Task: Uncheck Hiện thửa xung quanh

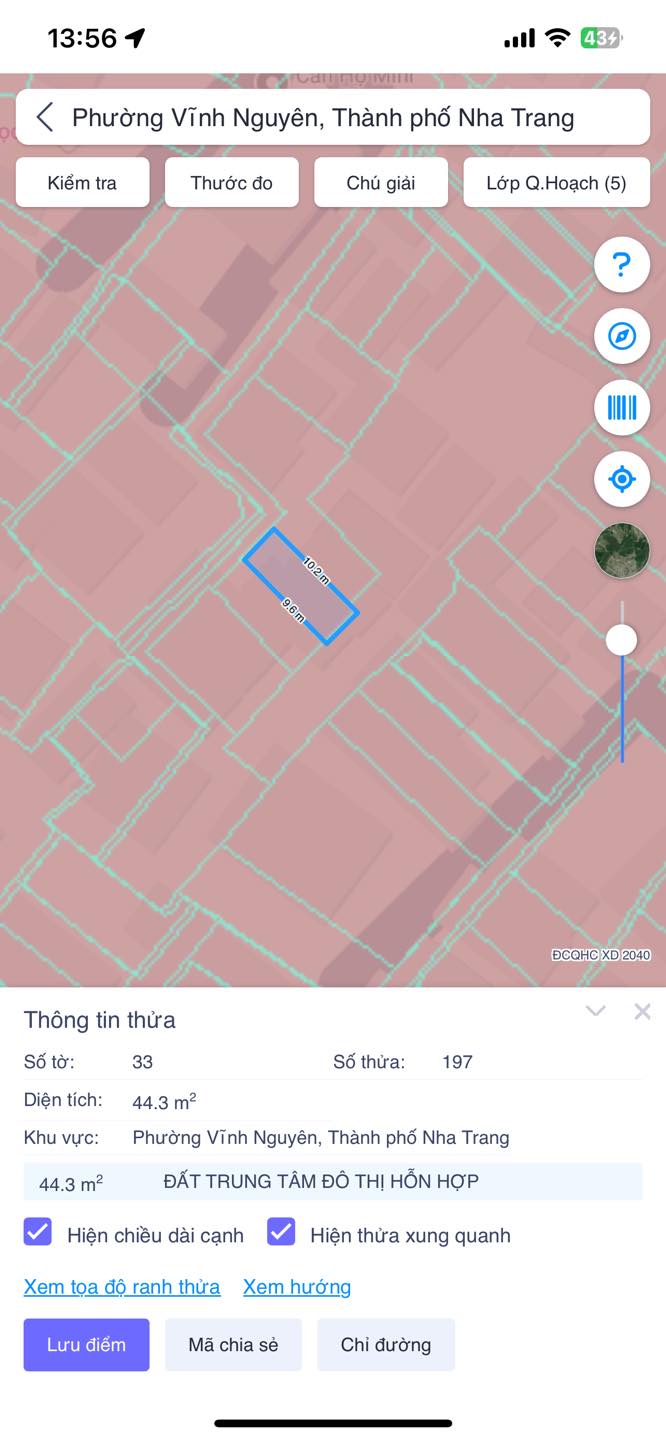Action: [281, 1232]
